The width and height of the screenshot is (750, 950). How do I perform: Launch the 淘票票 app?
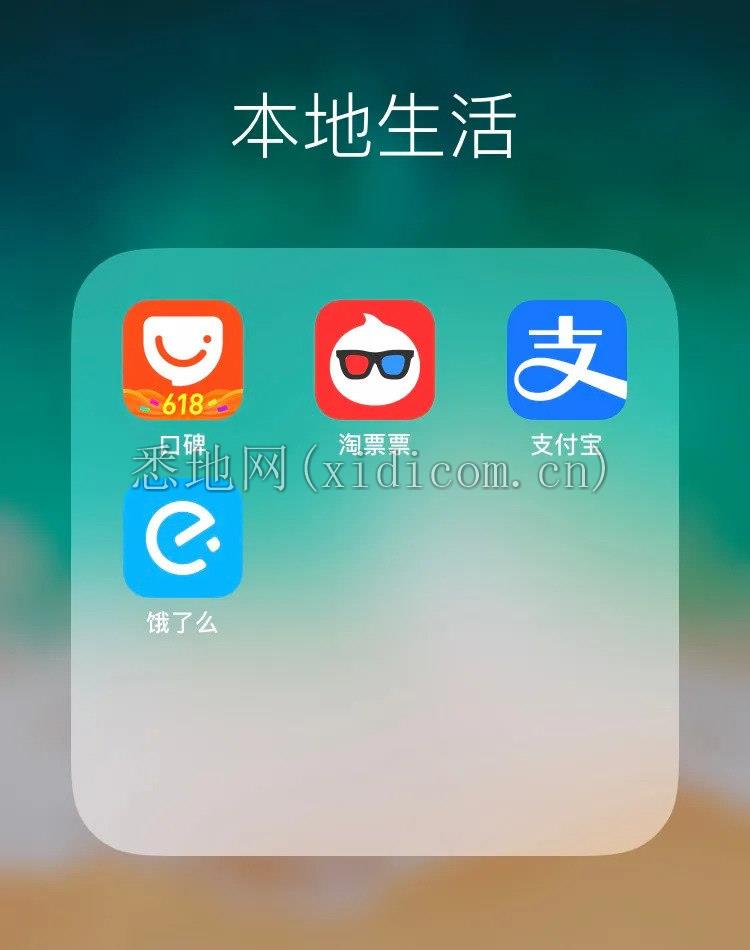[x=375, y=360]
